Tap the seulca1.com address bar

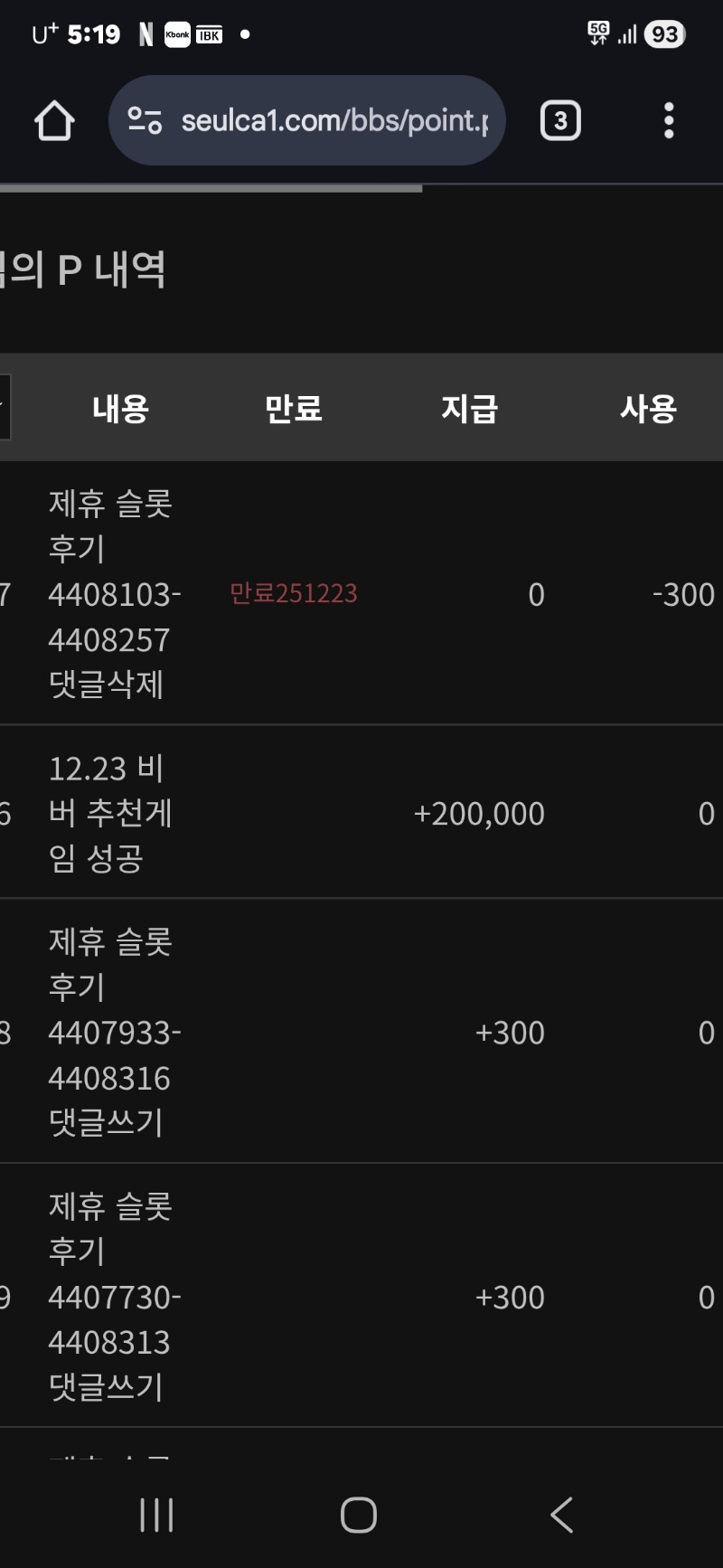(x=334, y=120)
